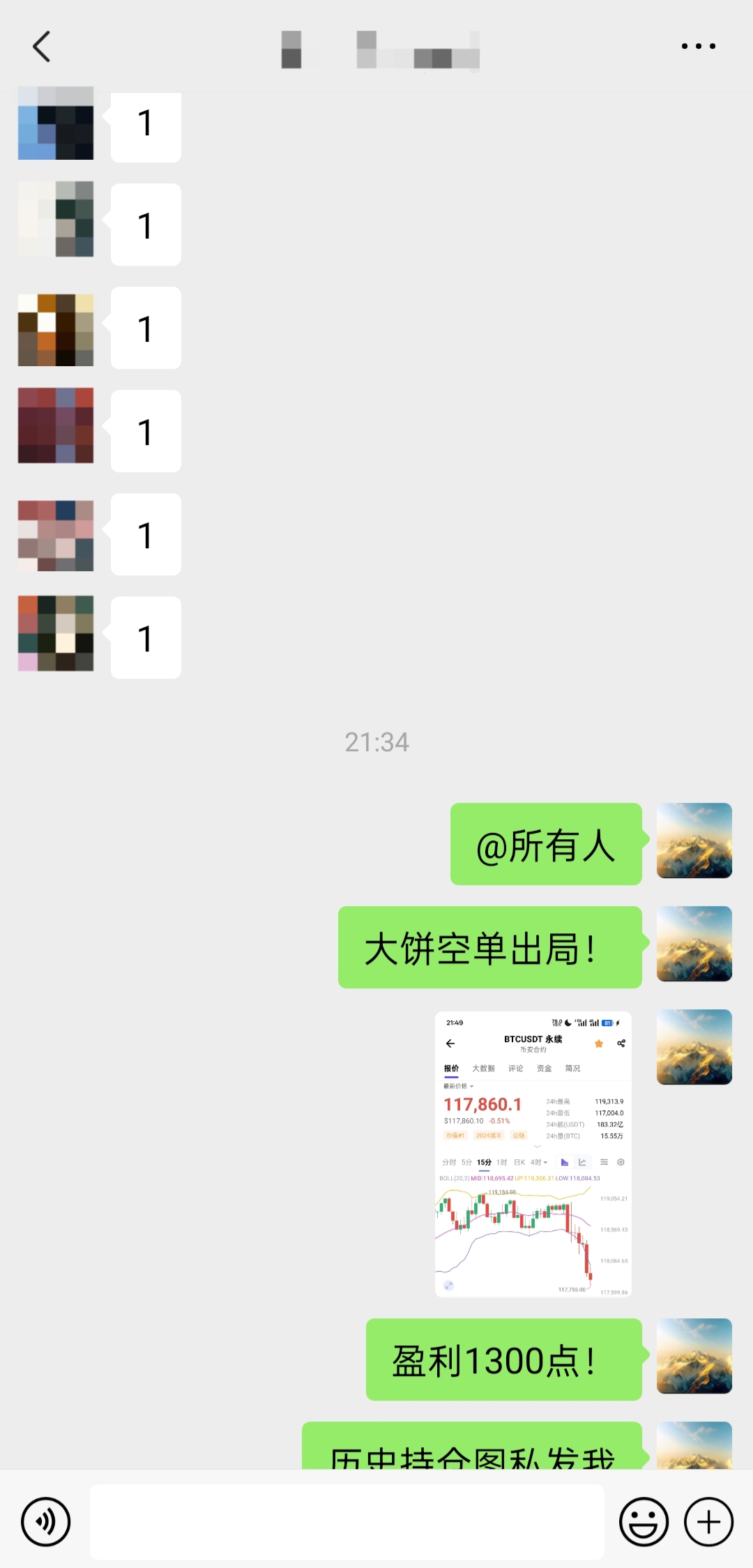Open the chat's three-dot options menu
The image size is (753, 1568).
coord(698,47)
